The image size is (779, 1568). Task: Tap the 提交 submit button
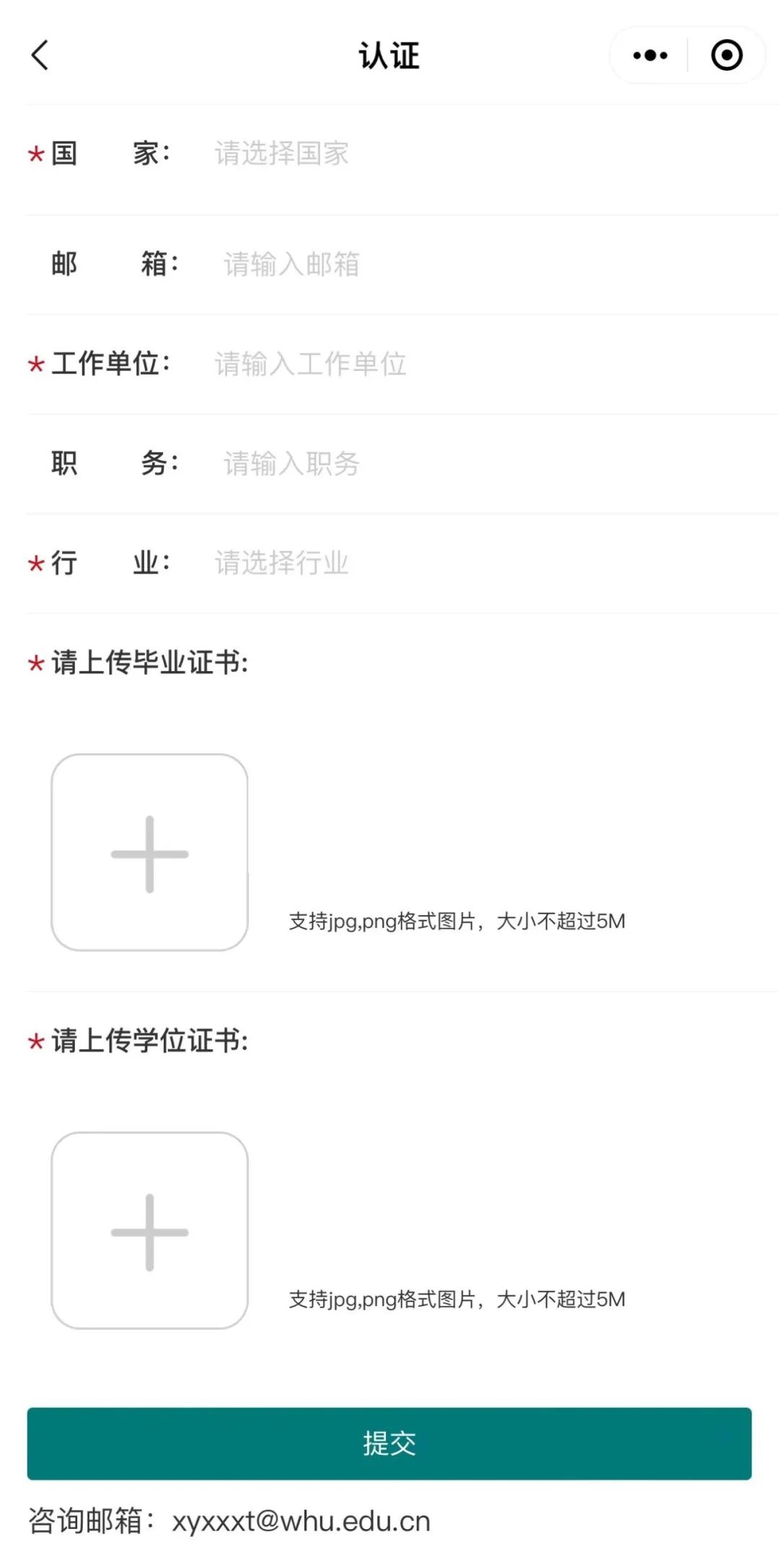389,1444
